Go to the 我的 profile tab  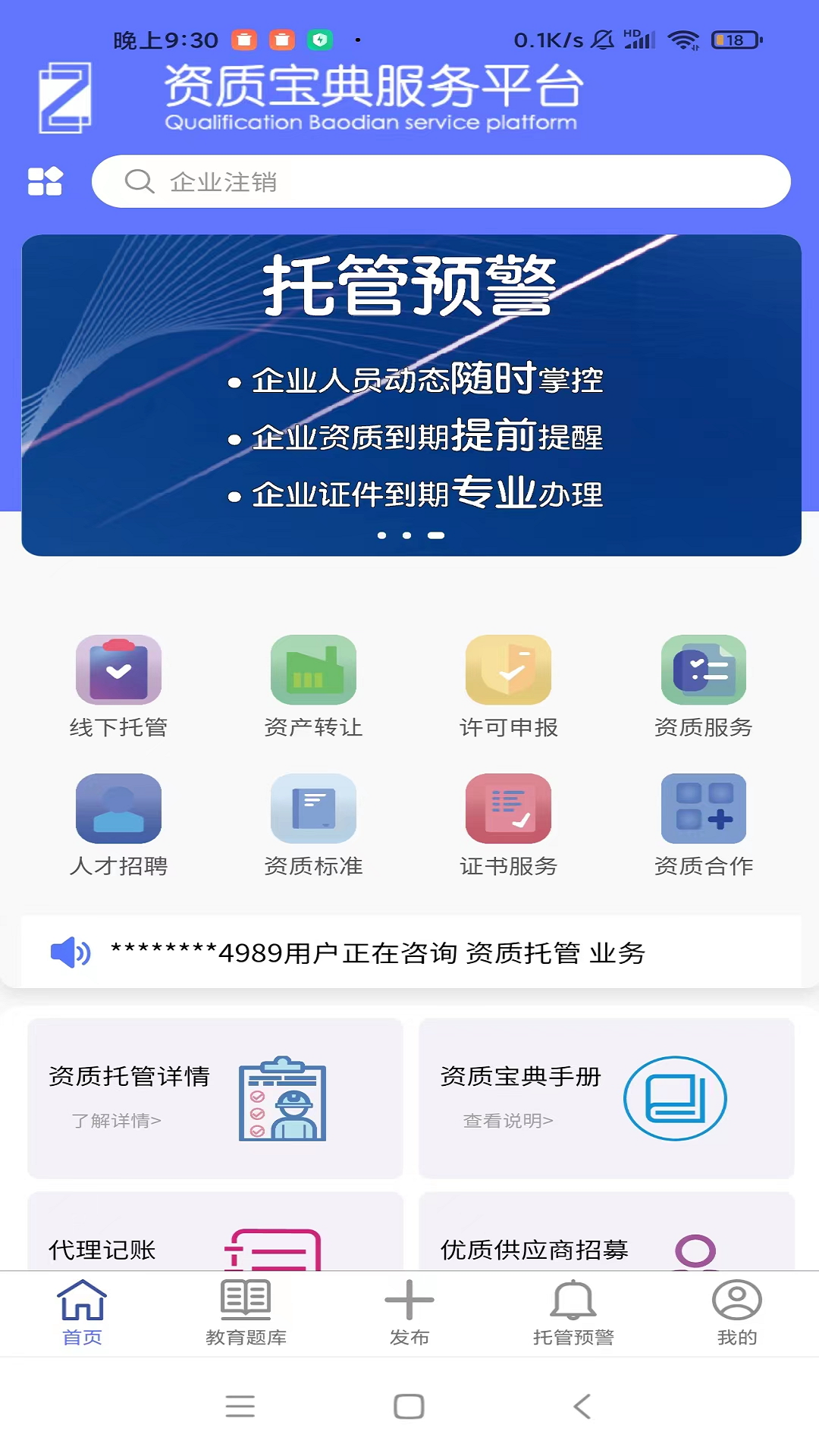(736, 1313)
